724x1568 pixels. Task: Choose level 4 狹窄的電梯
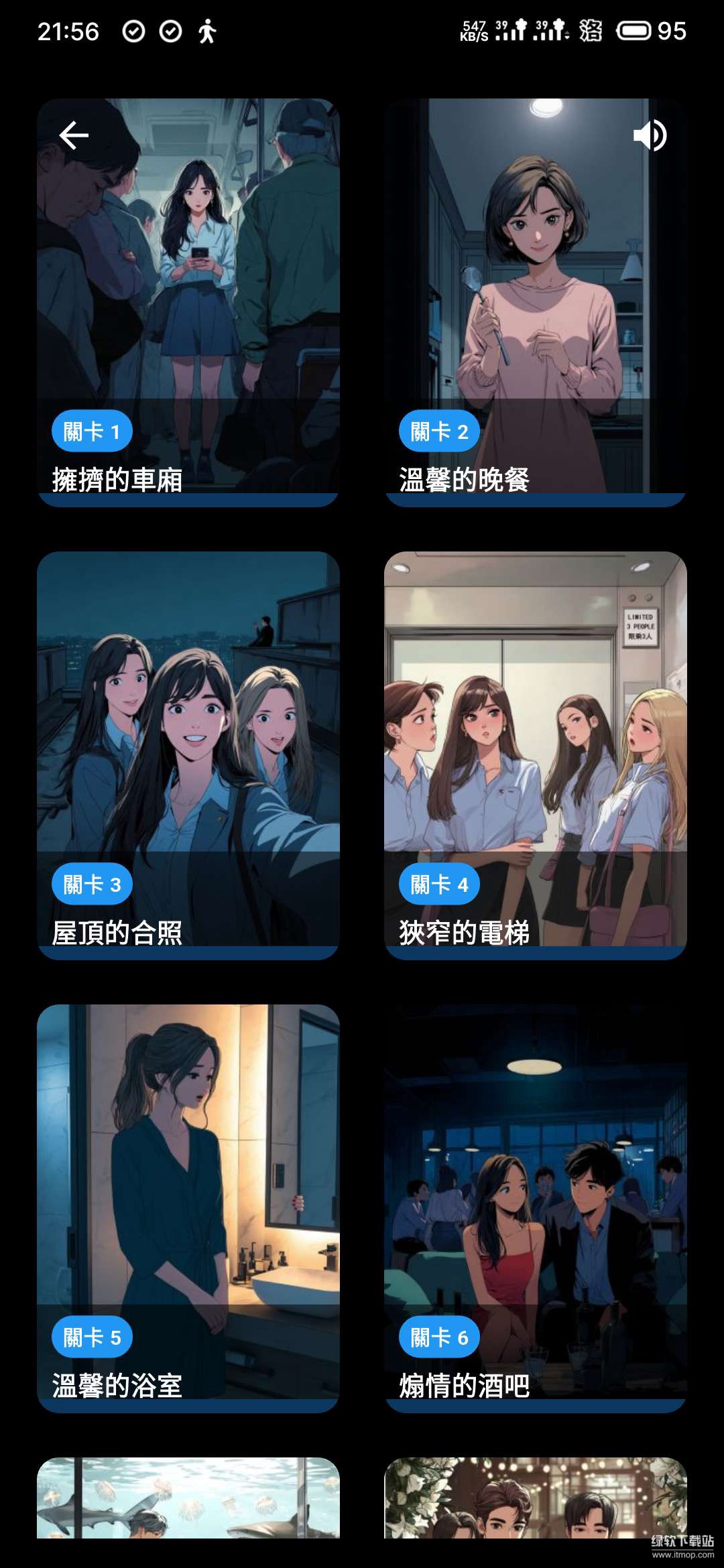click(535, 755)
